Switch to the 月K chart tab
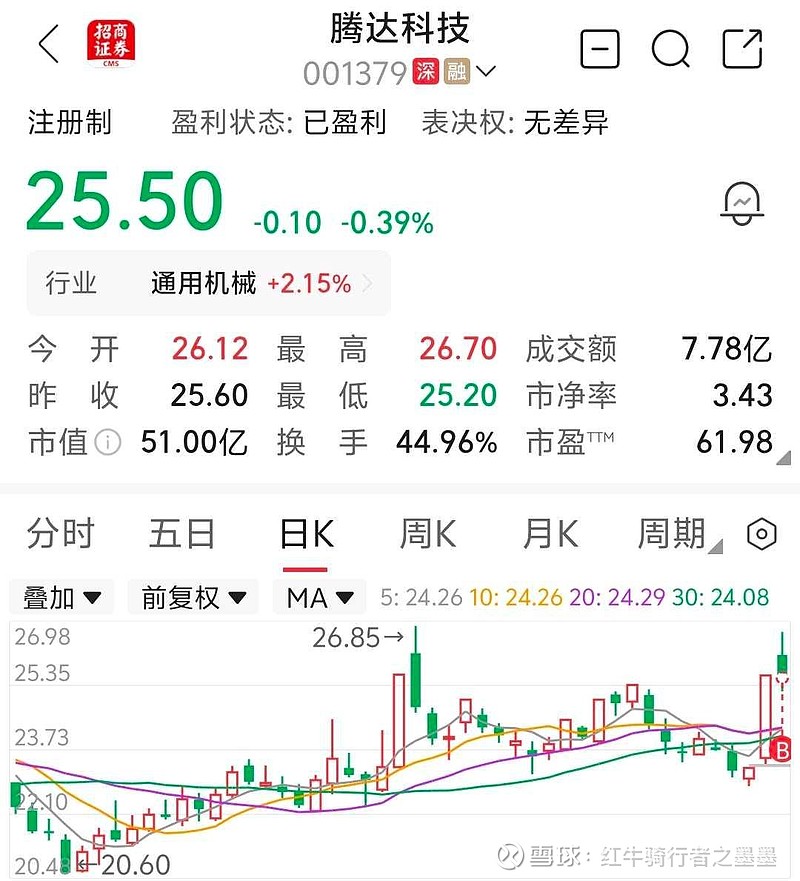The height and width of the screenshot is (881, 800). [x=550, y=534]
